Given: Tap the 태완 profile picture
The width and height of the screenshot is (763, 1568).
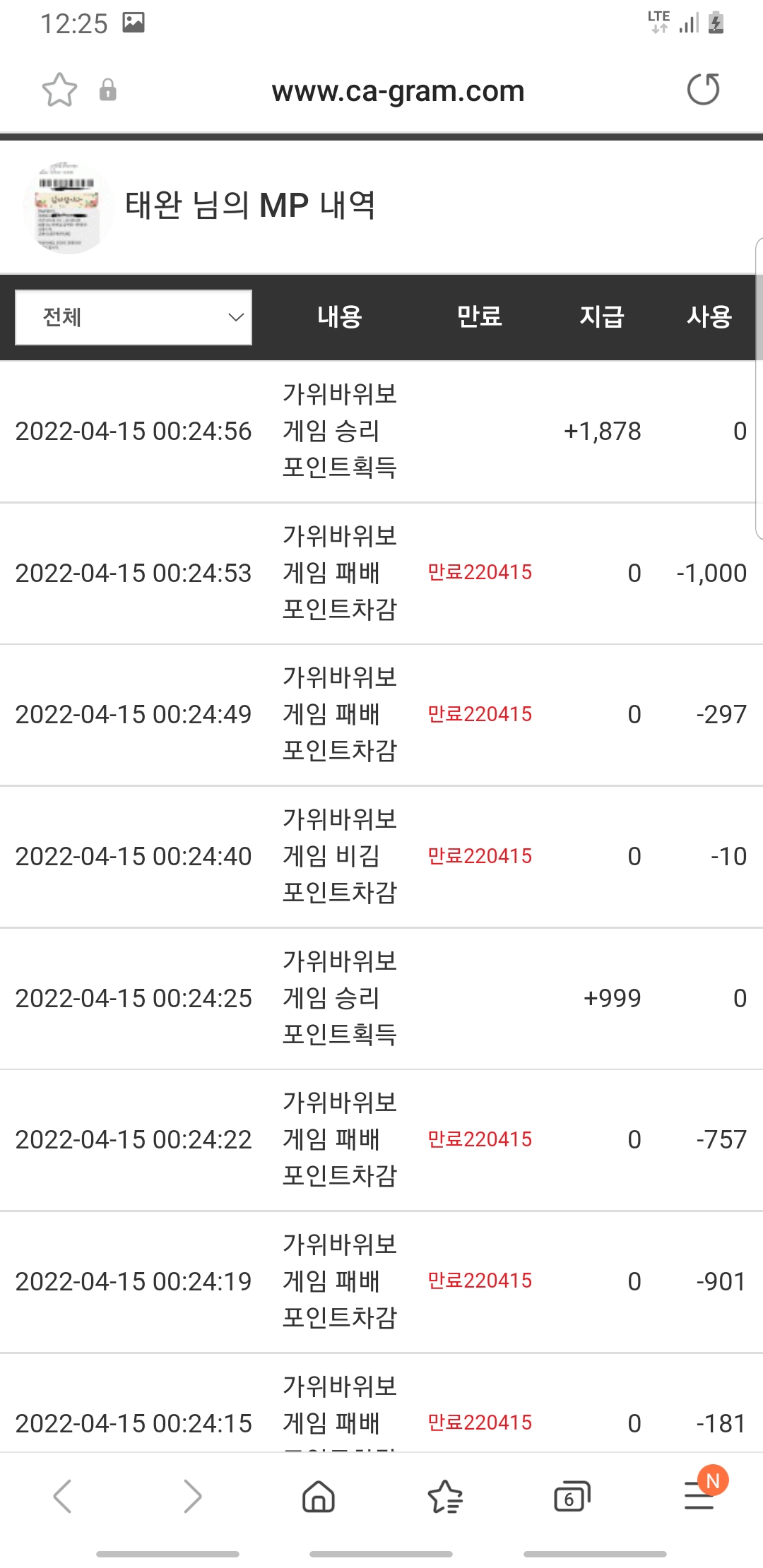Looking at the screenshot, I should pos(68,207).
